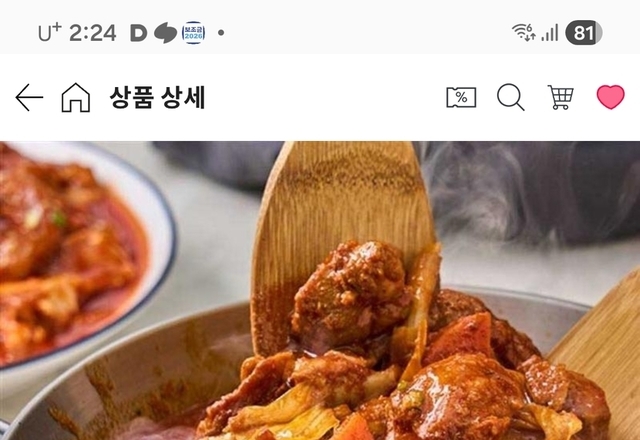View the spicy chicken product photo
This screenshot has height=440, width=640.
pos(320,300)
